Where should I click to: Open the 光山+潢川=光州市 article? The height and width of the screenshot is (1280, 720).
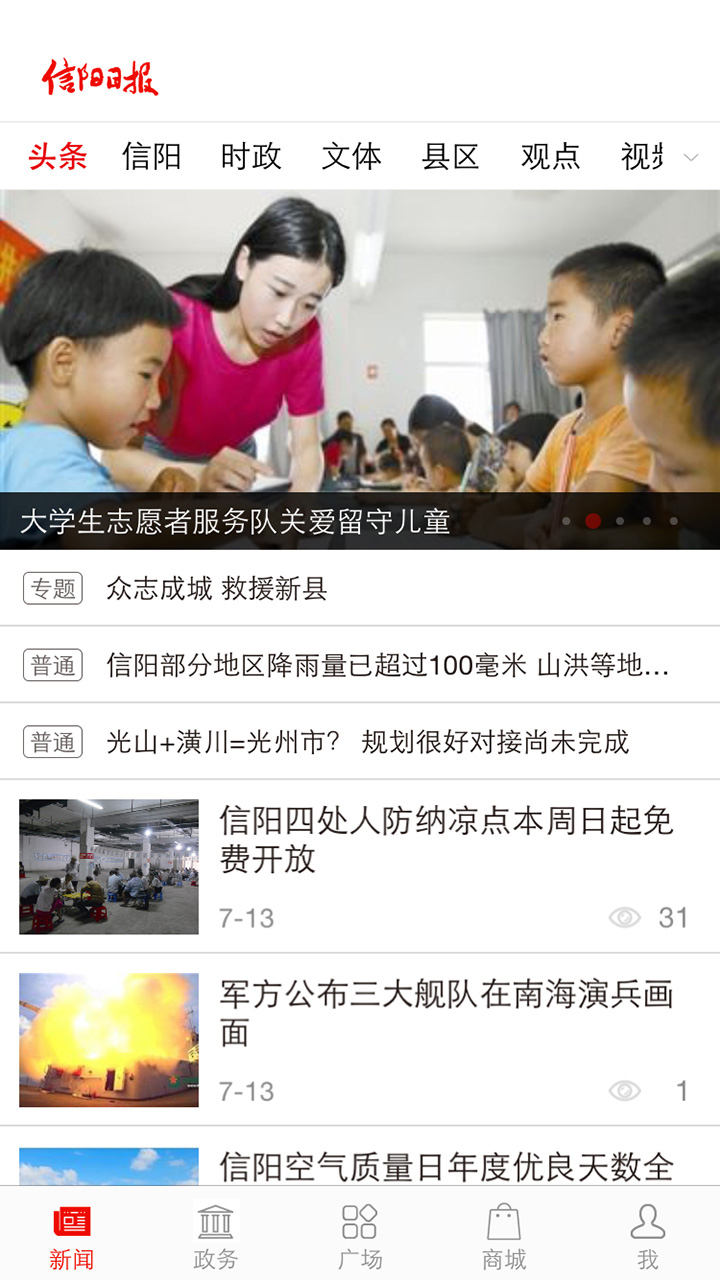[360, 742]
